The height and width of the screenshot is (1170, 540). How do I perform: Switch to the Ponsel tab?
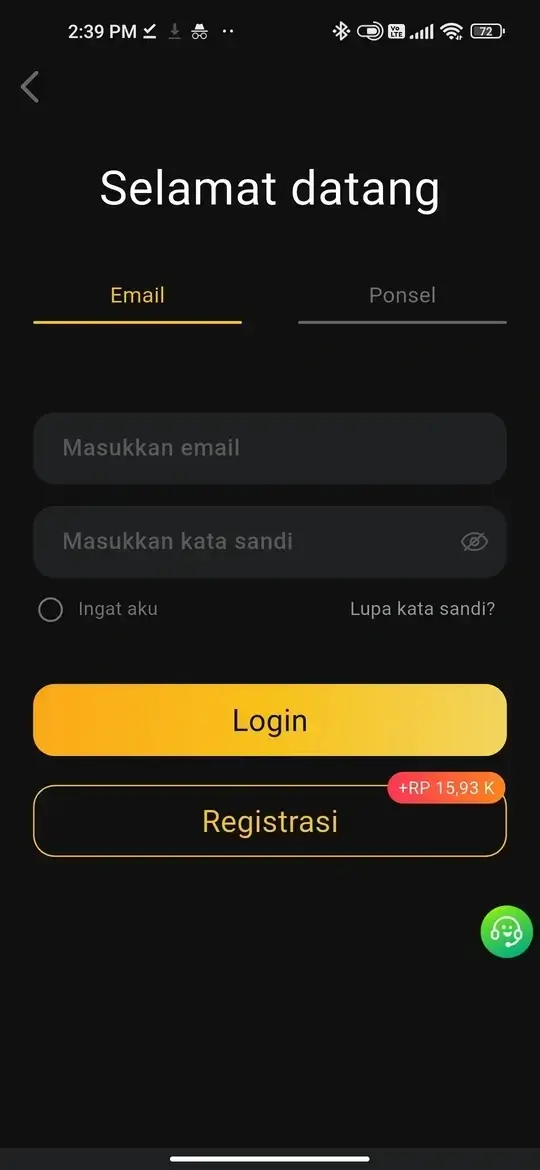(x=402, y=295)
